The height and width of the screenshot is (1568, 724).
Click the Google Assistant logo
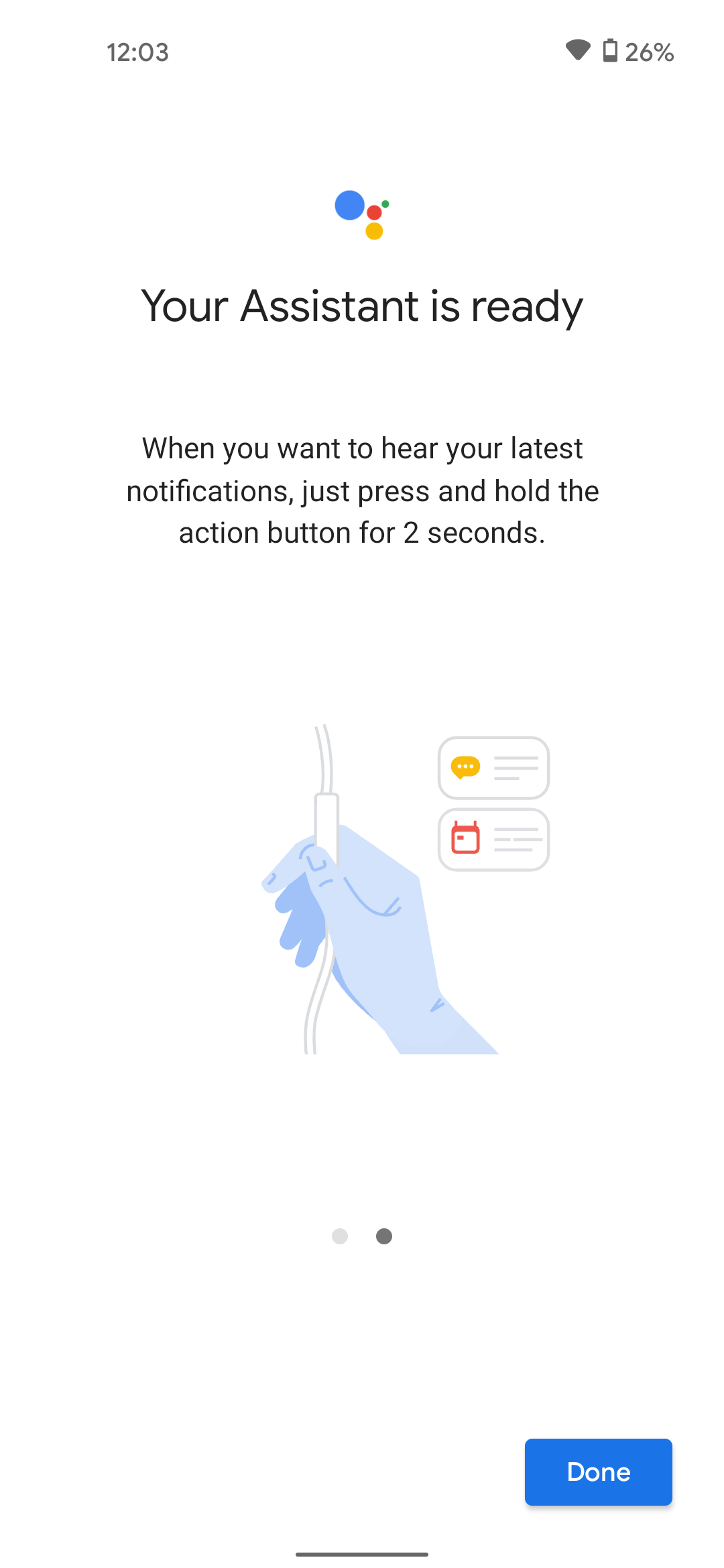point(362,213)
